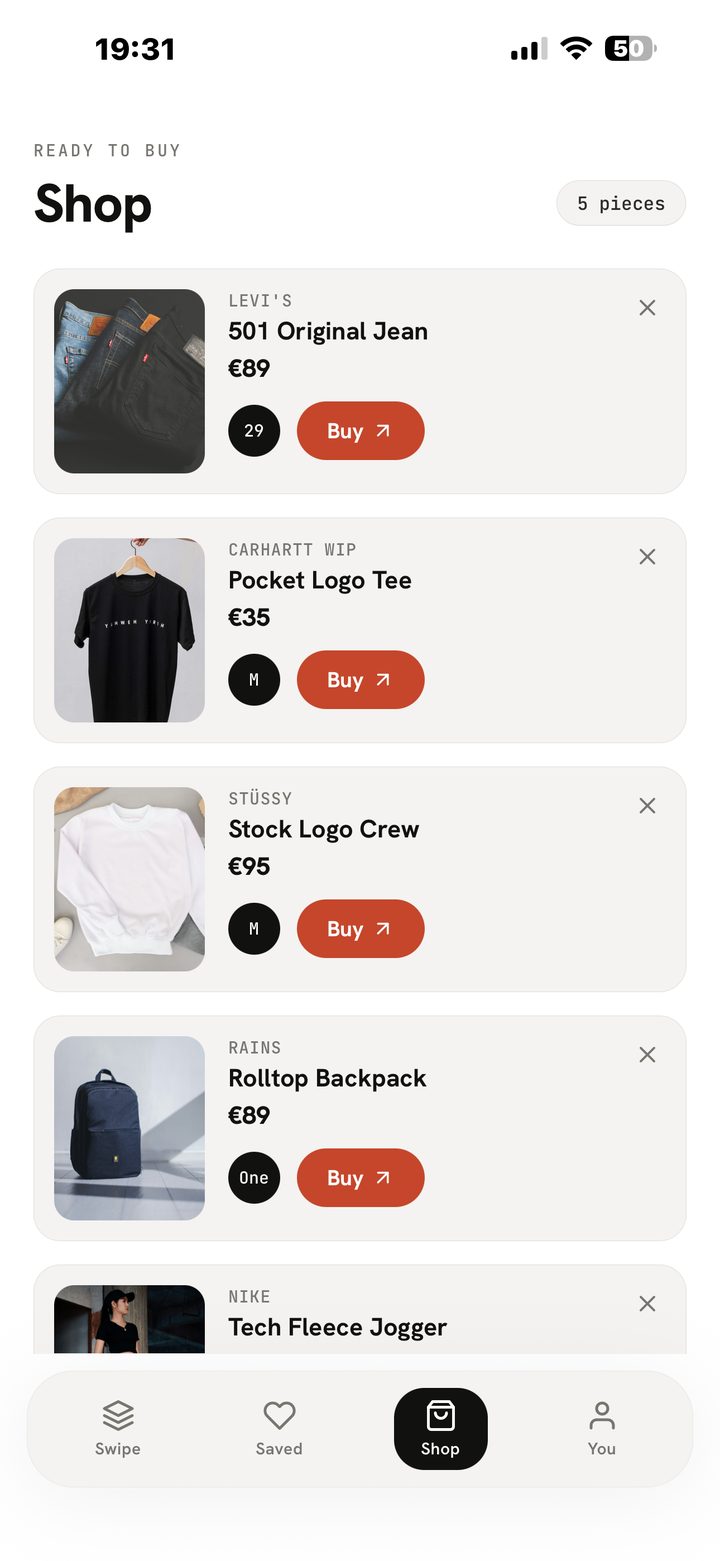
Task: Change size 29 on the 501 Jean
Action: point(254,431)
